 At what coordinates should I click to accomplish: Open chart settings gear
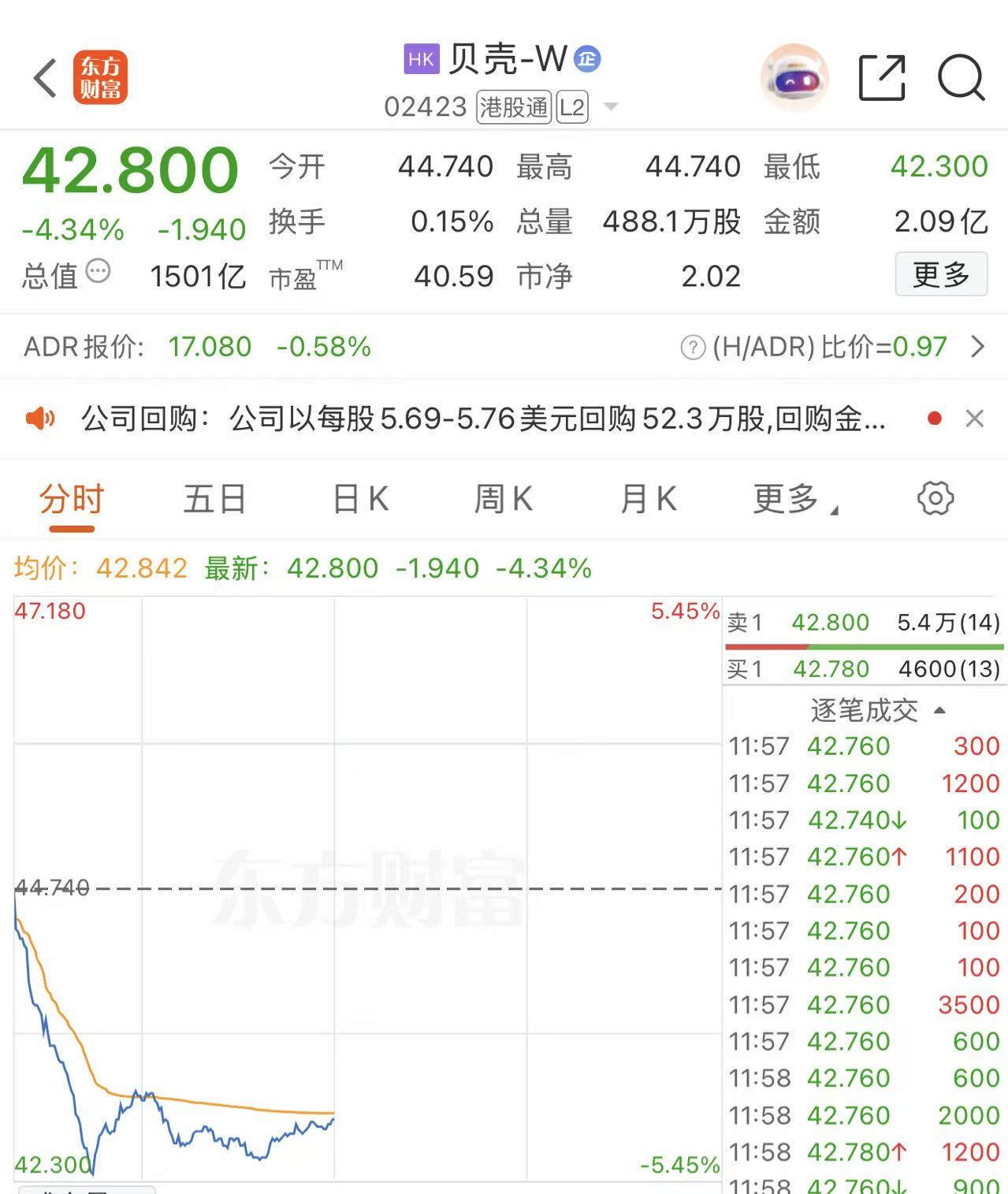[935, 499]
